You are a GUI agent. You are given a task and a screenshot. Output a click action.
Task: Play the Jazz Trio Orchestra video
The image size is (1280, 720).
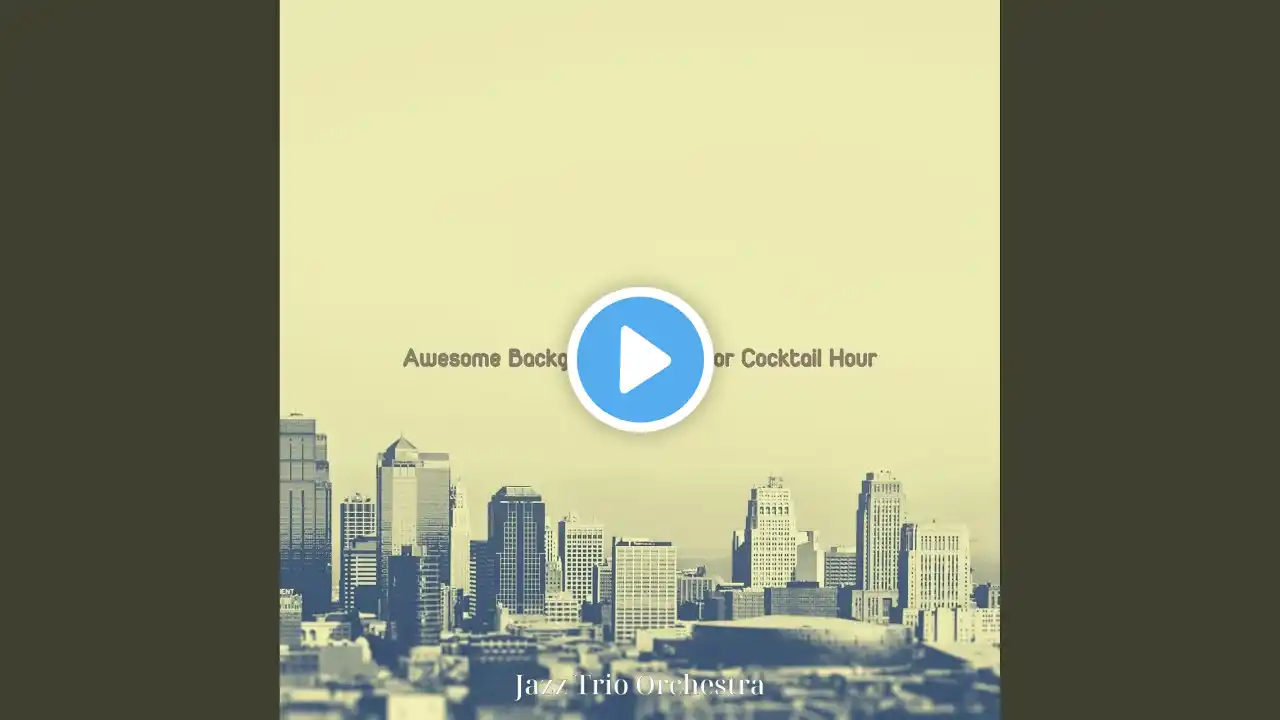click(640, 359)
